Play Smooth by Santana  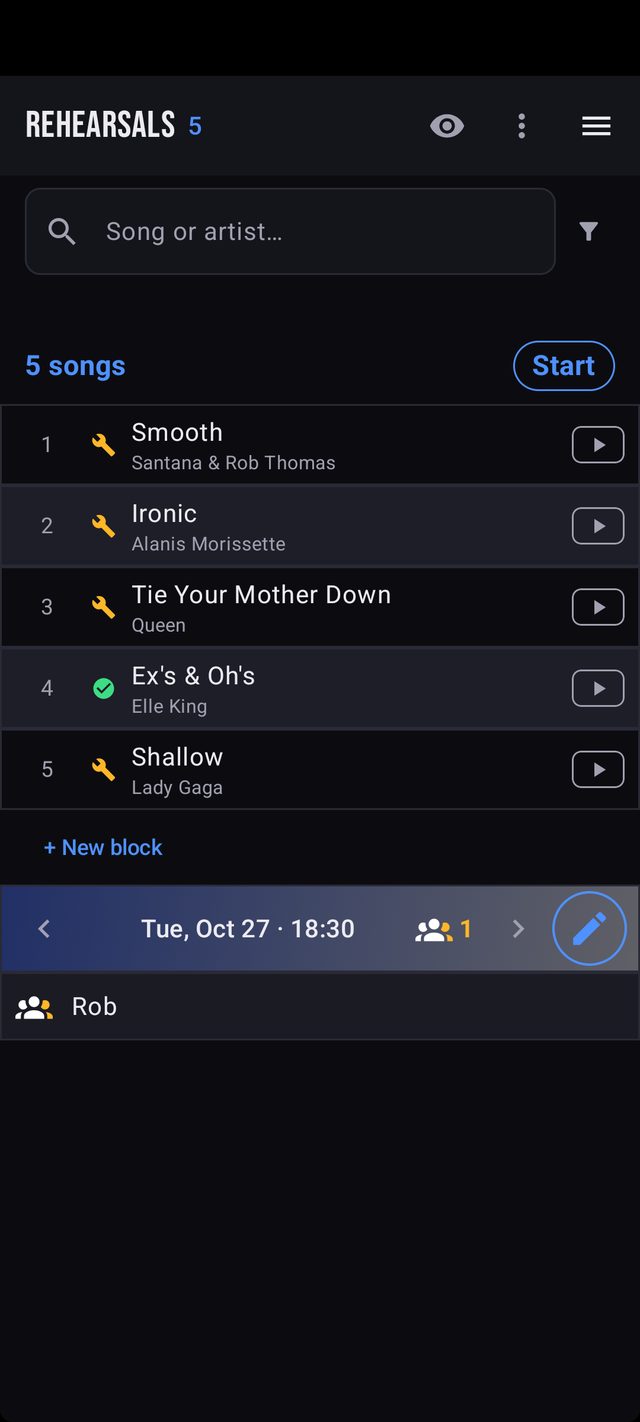click(598, 445)
